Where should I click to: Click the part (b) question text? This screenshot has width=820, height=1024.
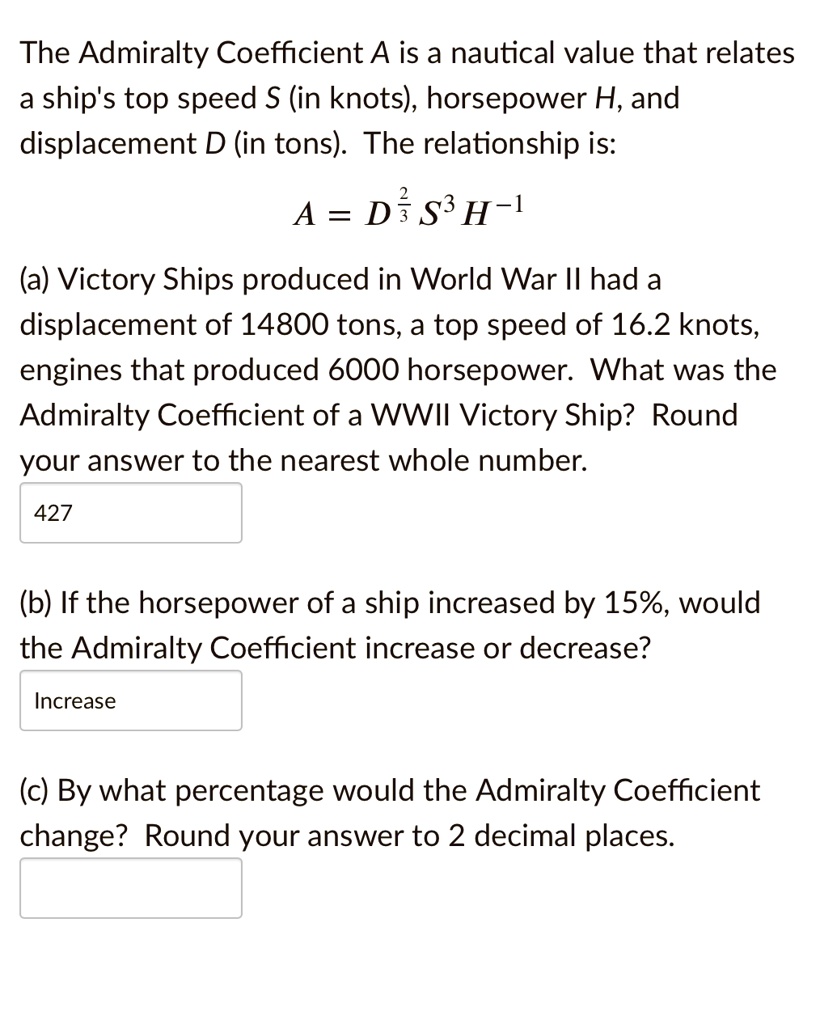point(390,624)
